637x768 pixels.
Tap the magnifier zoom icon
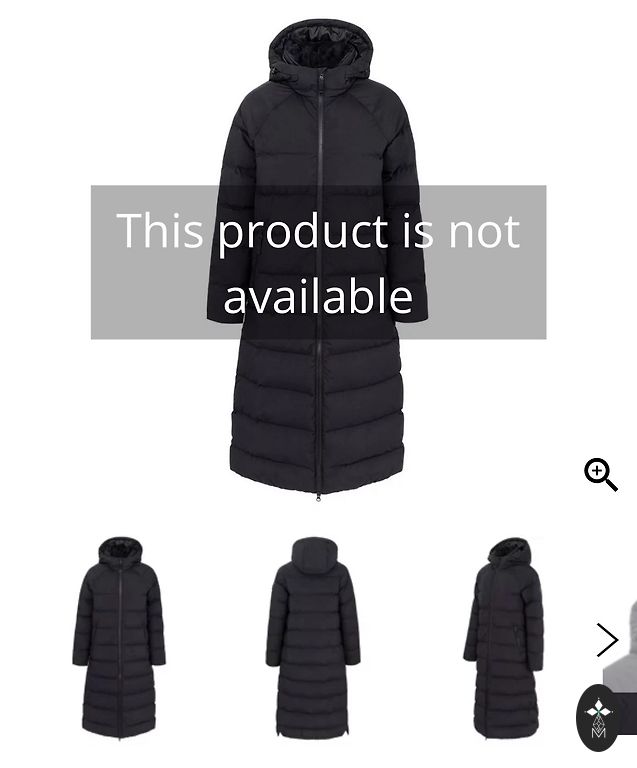click(x=601, y=475)
